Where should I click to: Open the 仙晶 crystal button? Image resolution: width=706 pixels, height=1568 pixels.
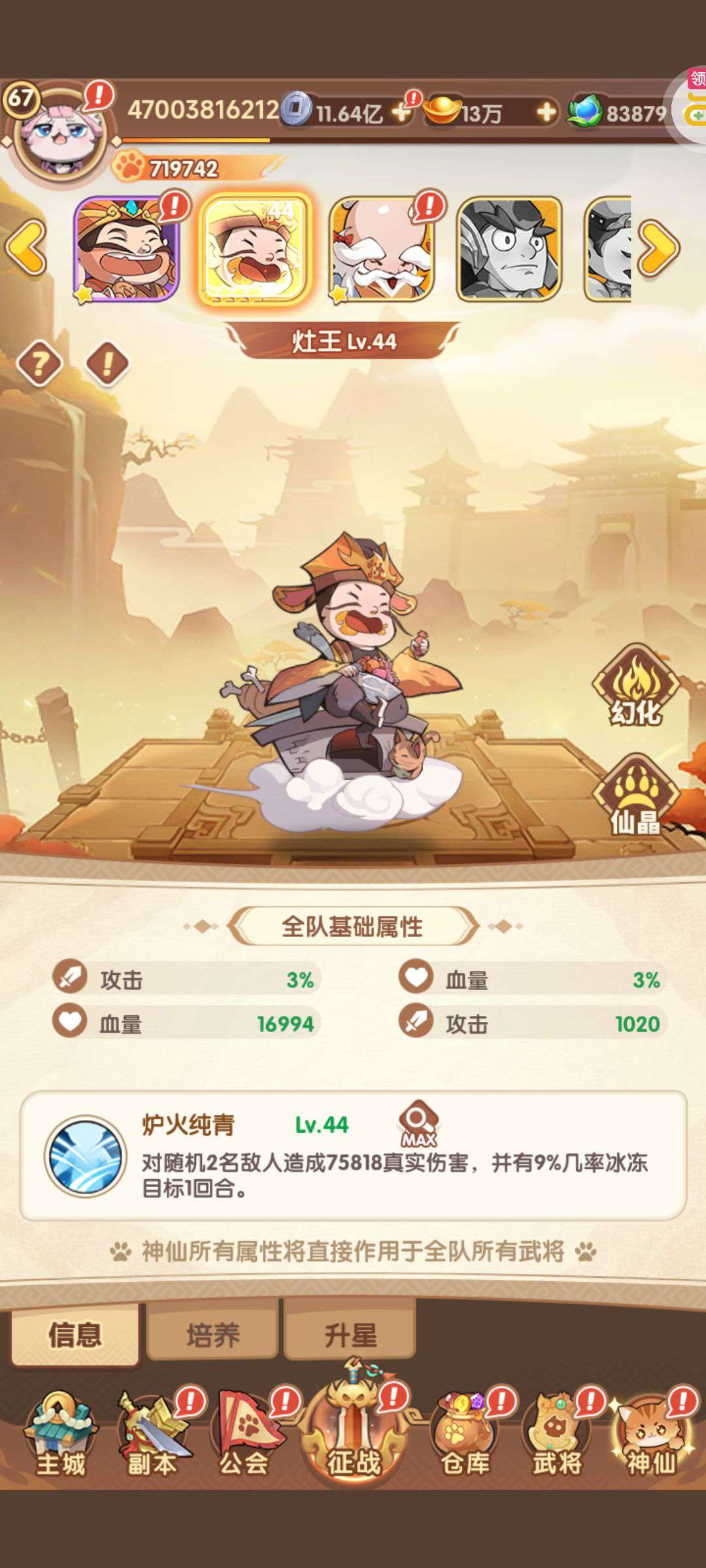(x=635, y=796)
